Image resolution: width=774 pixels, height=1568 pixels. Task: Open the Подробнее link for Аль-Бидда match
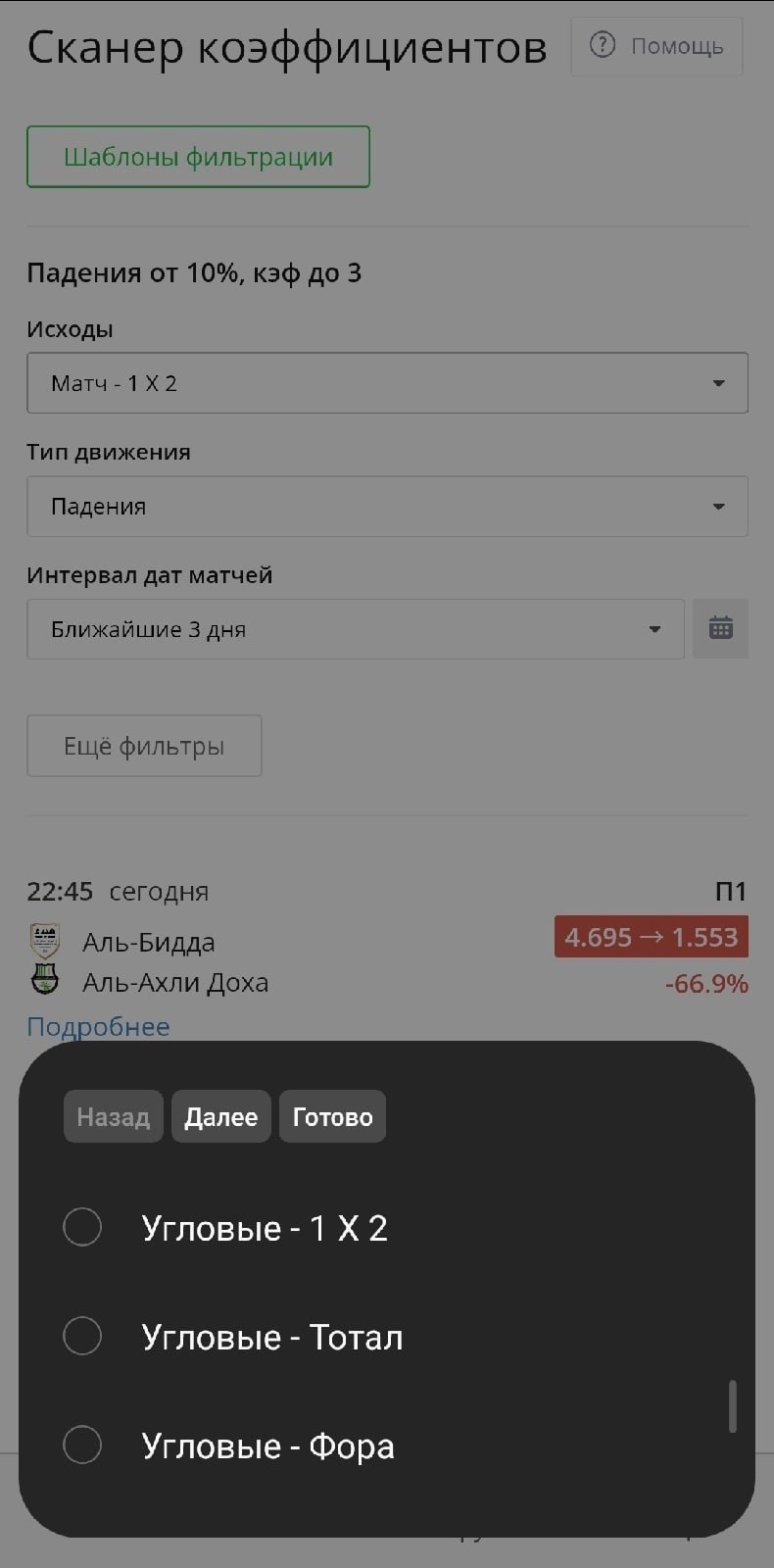(x=98, y=1026)
